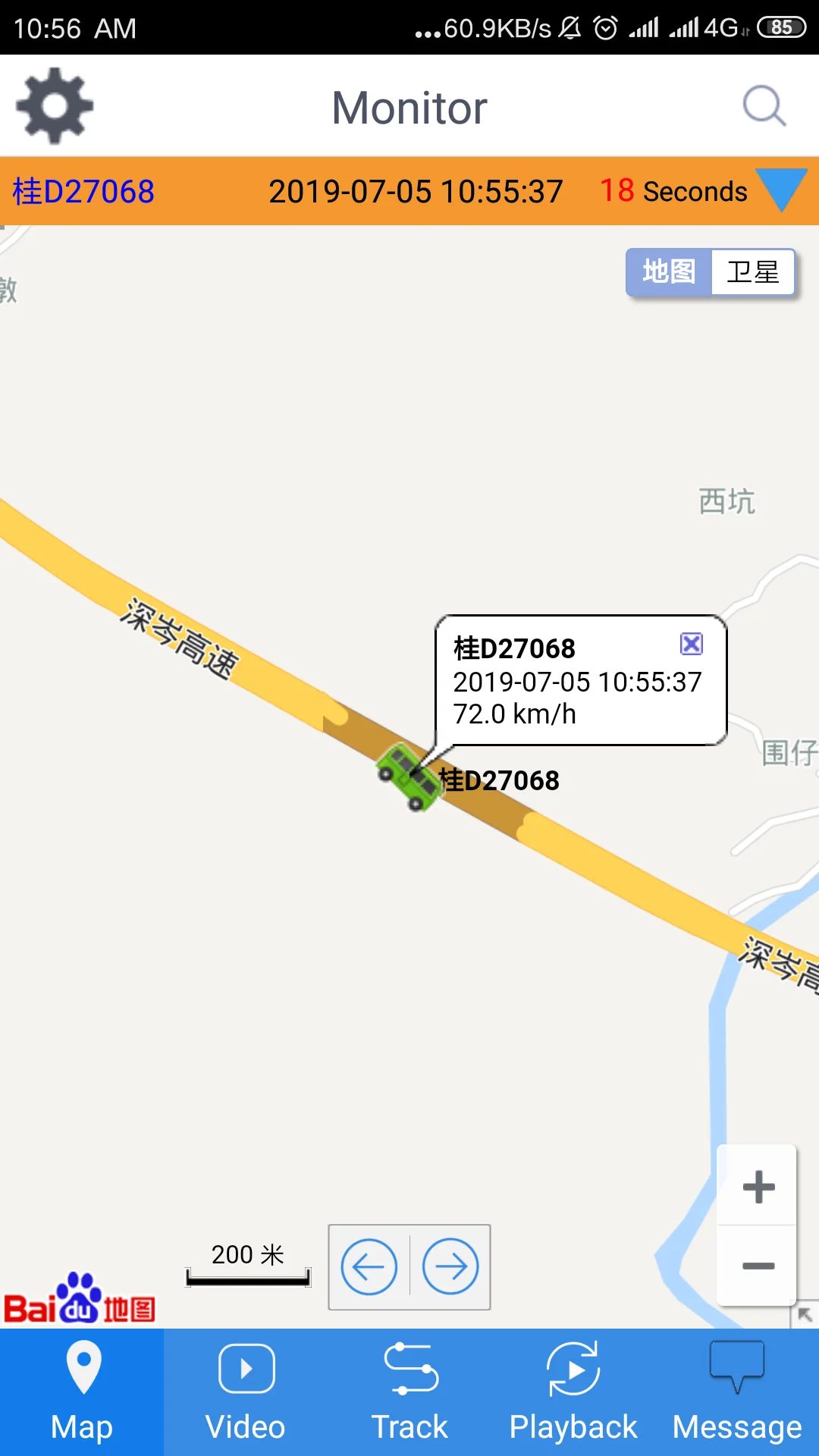819x1456 pixels.
Task: Close the vehicle info popup window
Action: (691, 644)
